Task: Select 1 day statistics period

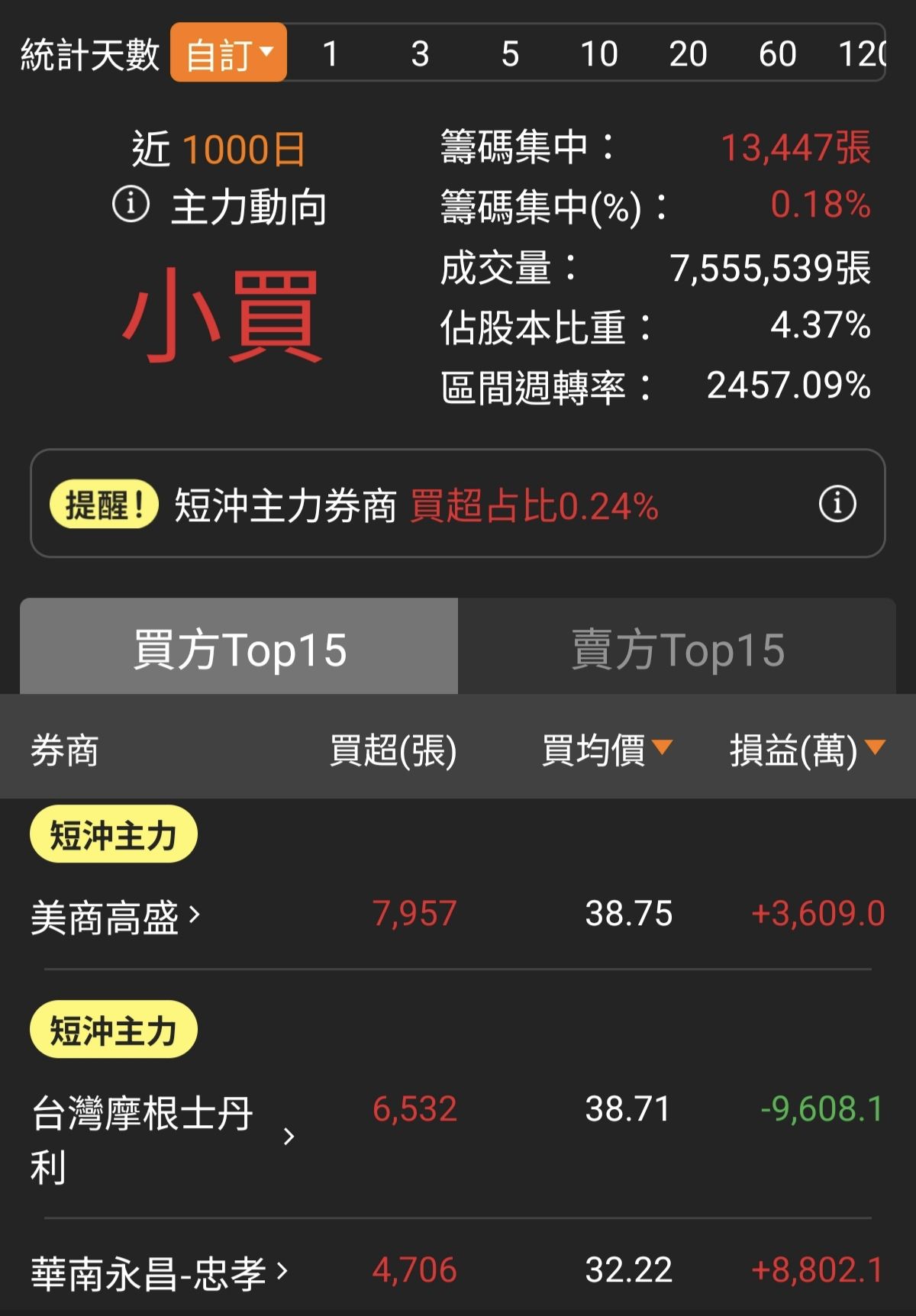Action: coord(330,54)
